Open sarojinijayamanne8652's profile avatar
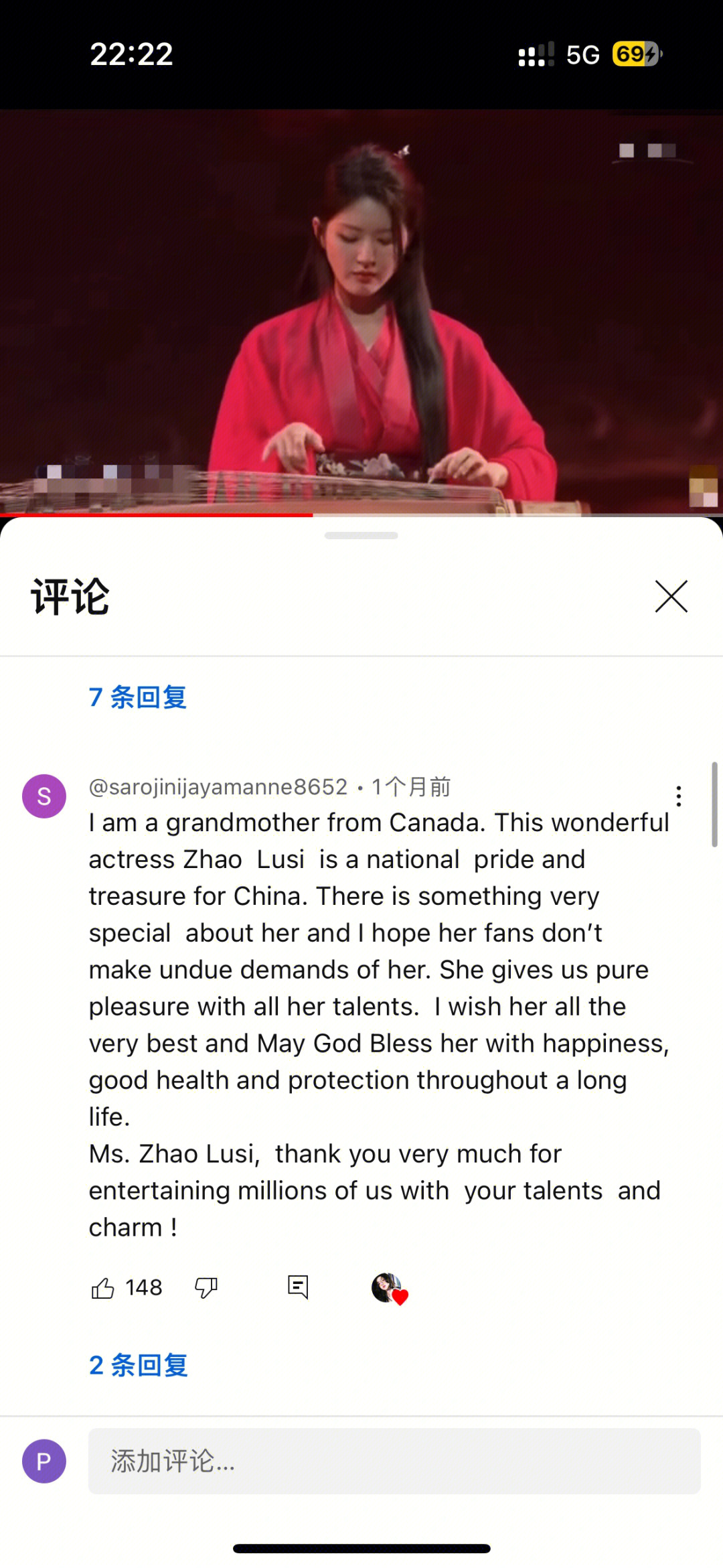Screen dimensions: 723x1568 tap(44, 796)
